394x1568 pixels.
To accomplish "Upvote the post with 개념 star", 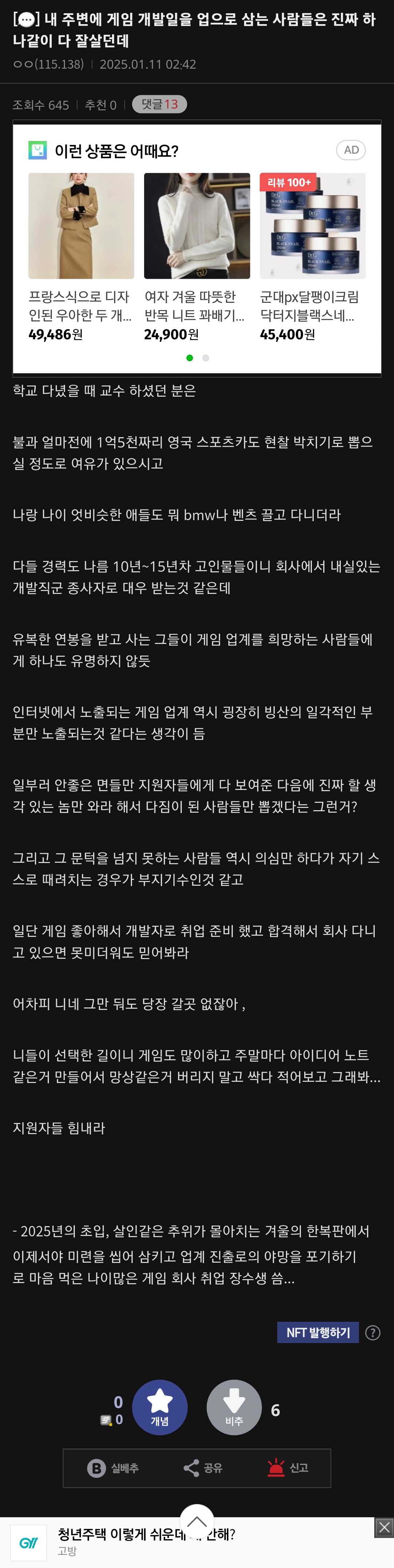I will [159, 1407].
